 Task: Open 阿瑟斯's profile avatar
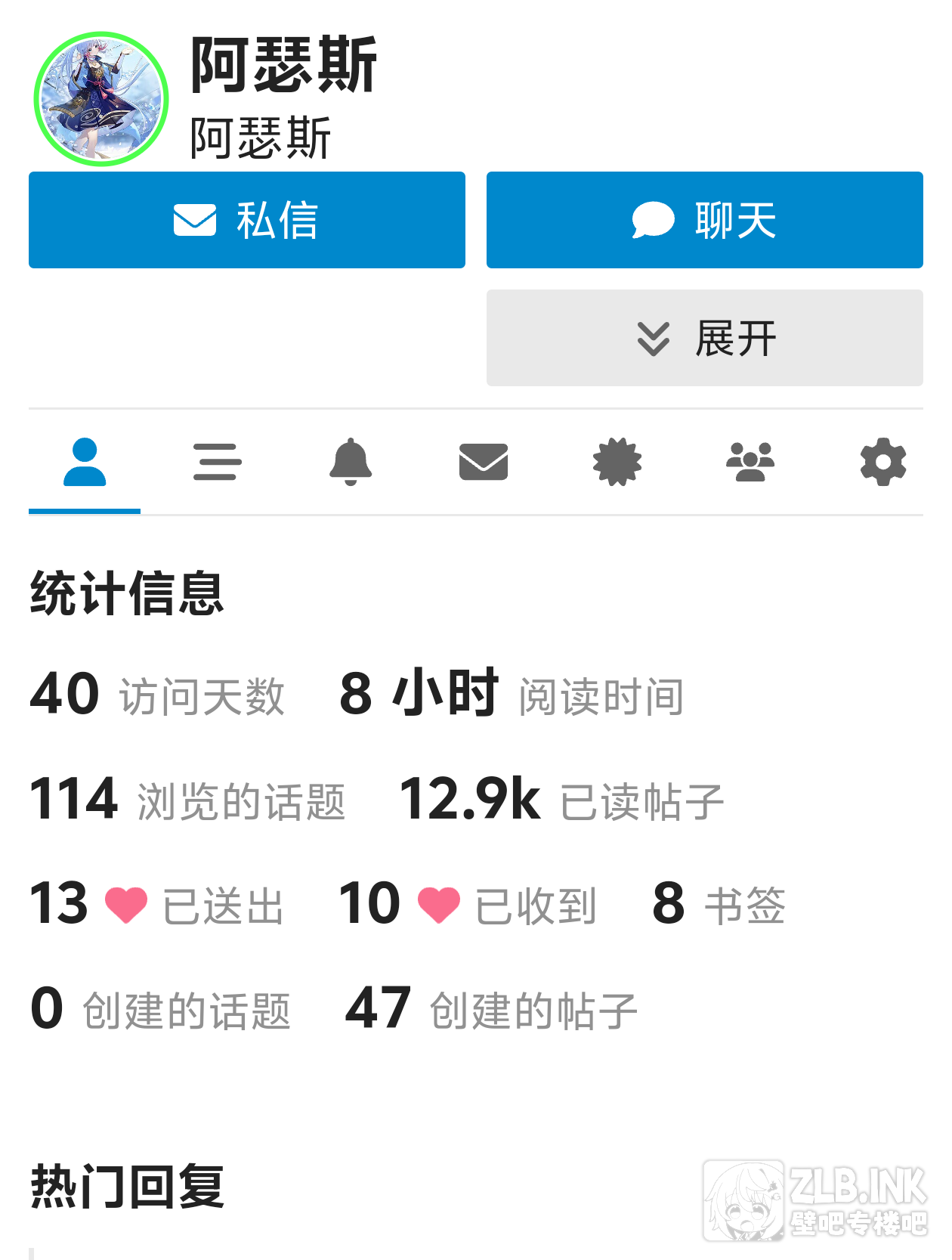tap(101, 99)
